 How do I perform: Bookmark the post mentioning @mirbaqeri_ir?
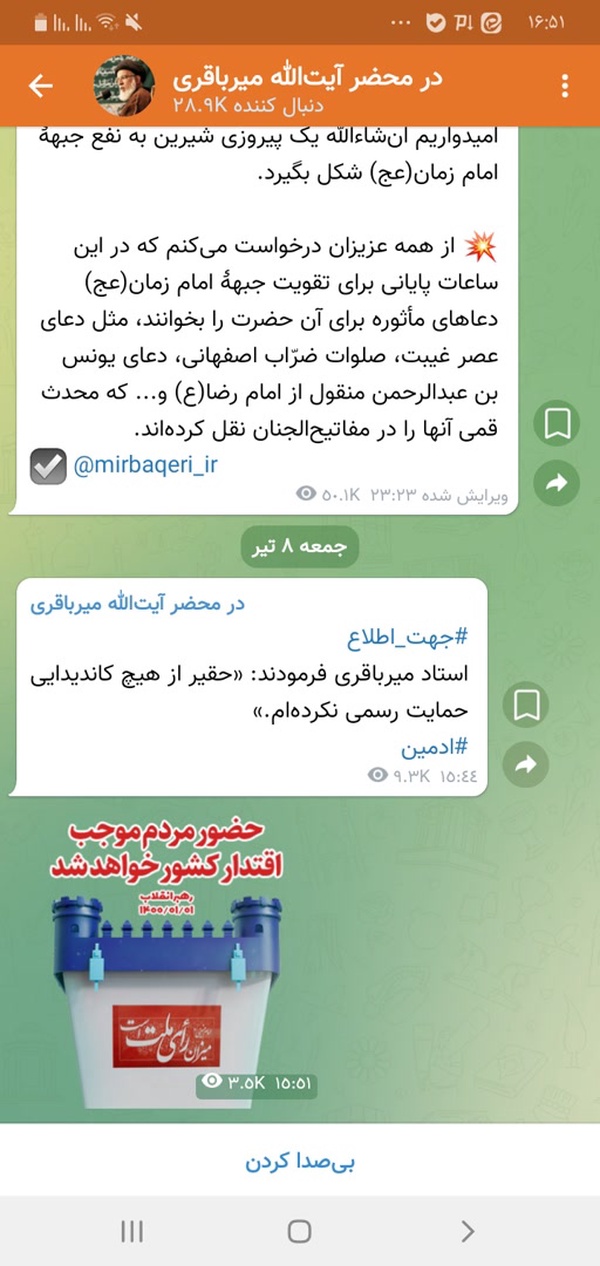point(556,424)
